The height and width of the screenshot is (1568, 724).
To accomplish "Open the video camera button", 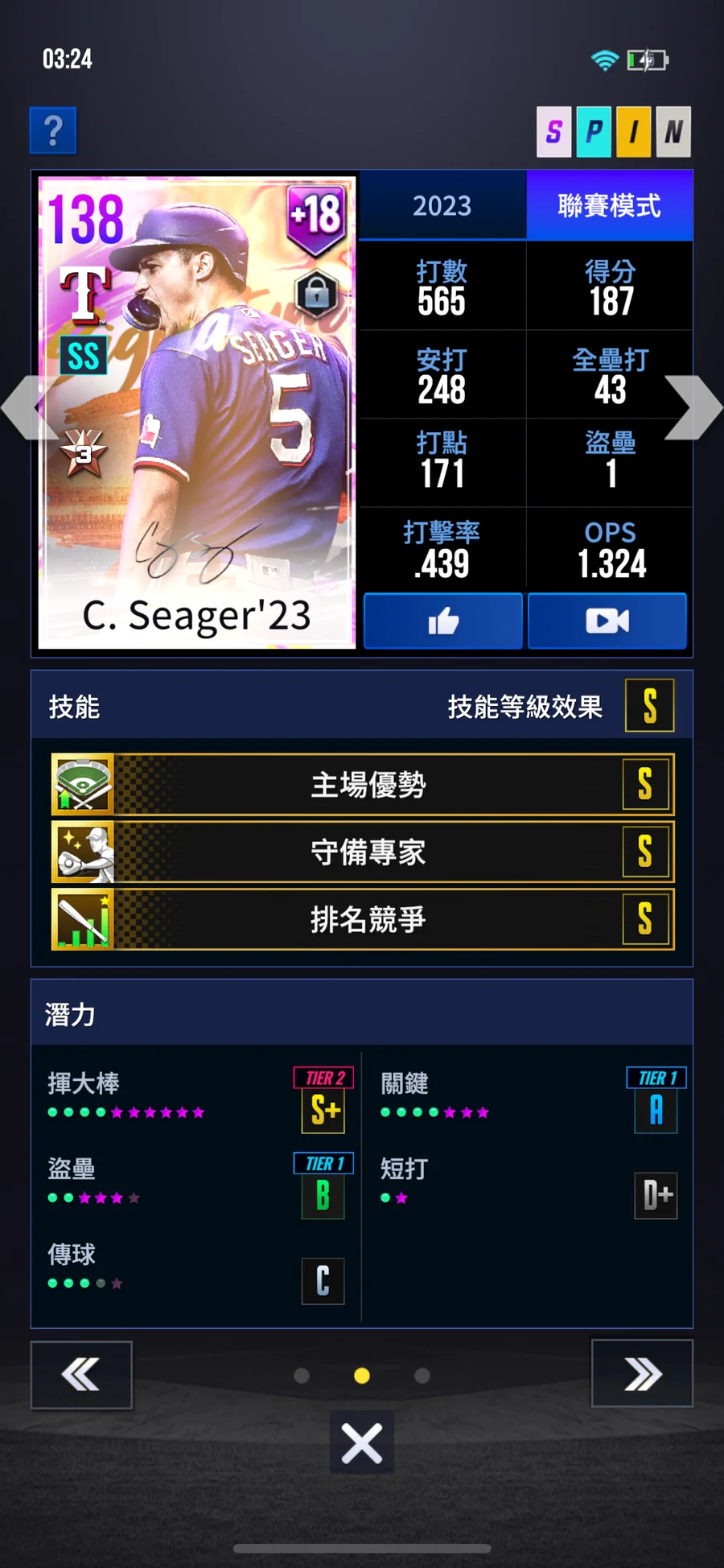I will (607, 621).
